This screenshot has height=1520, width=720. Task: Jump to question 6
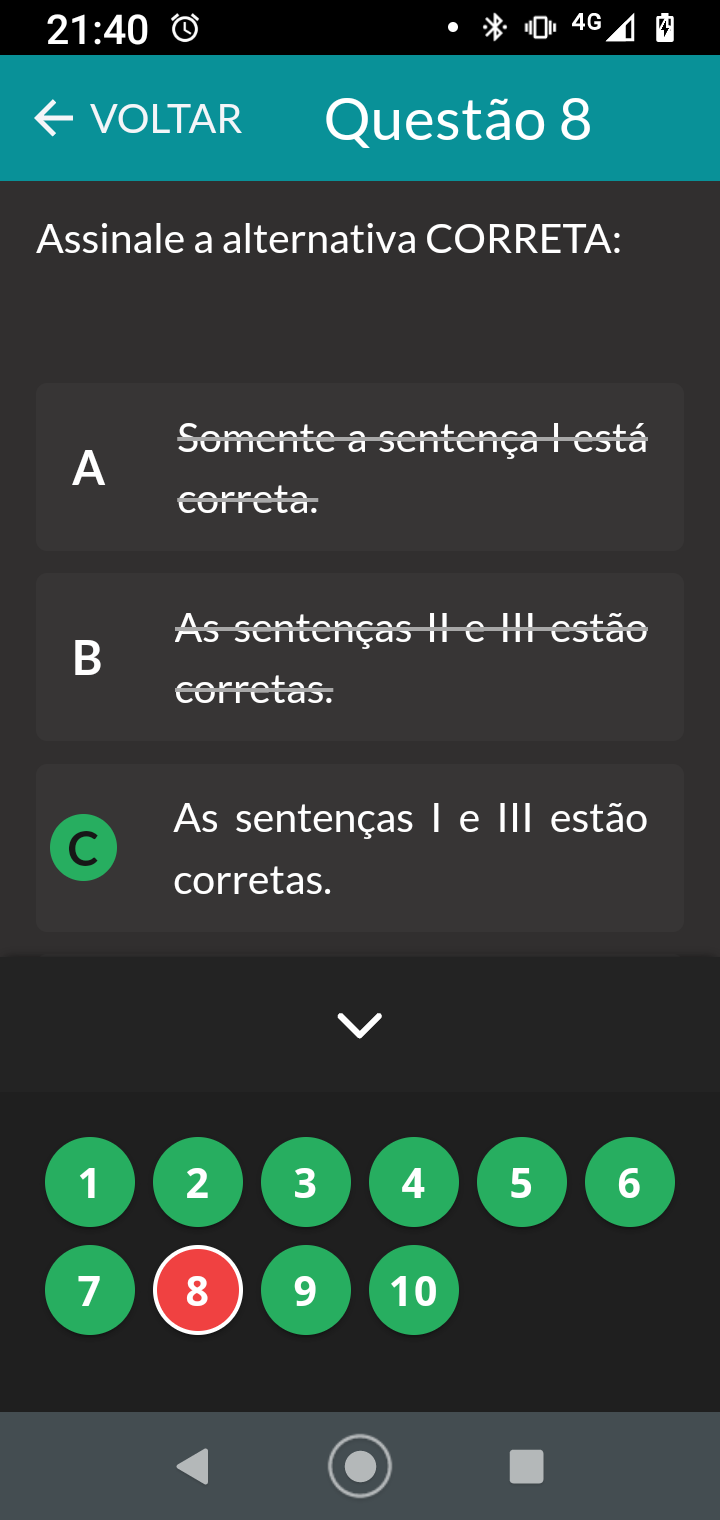(630, 1182)
